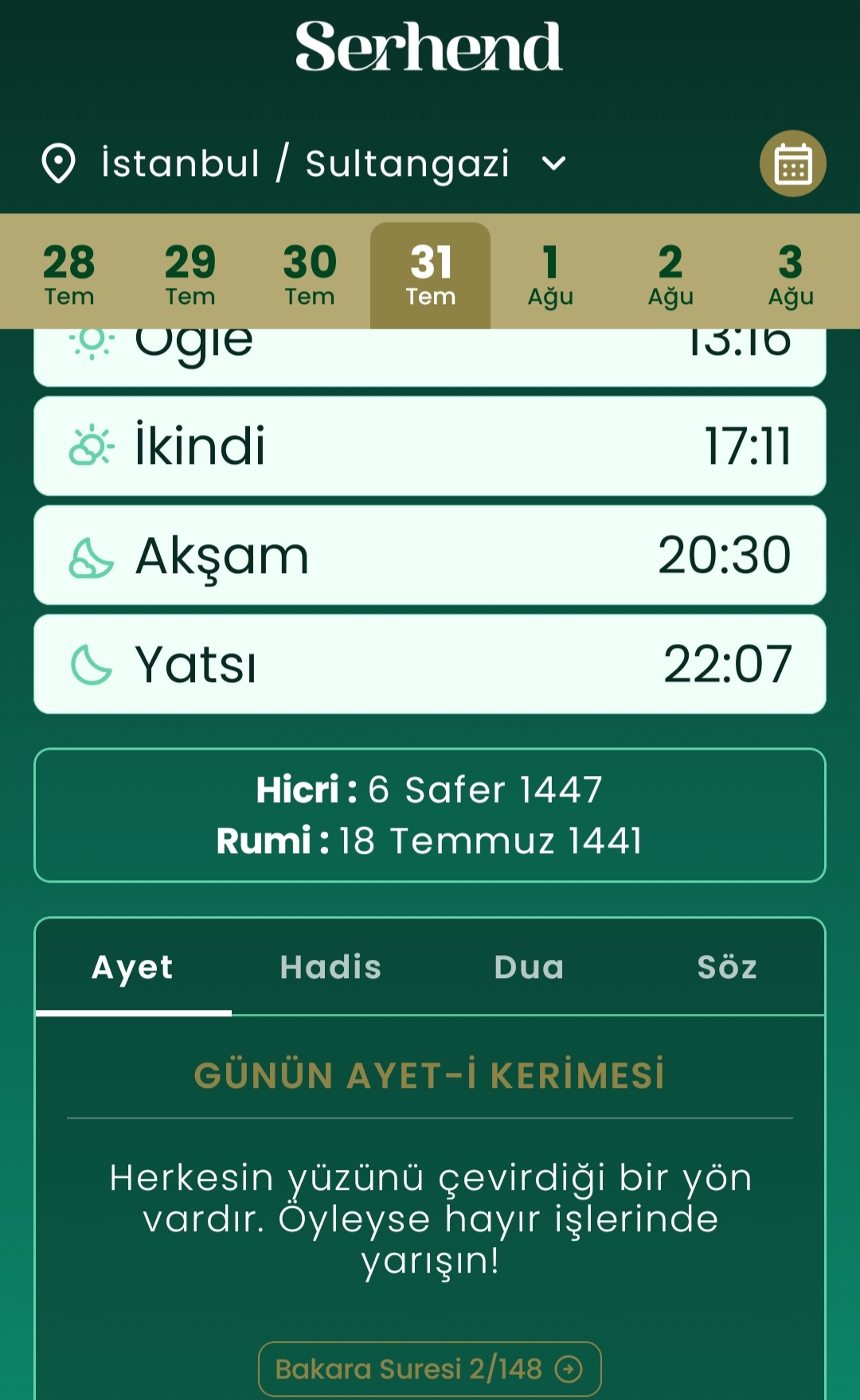Switch to the Hadis tab
The height and width of the screenshot is (1400, 860).
330,967
